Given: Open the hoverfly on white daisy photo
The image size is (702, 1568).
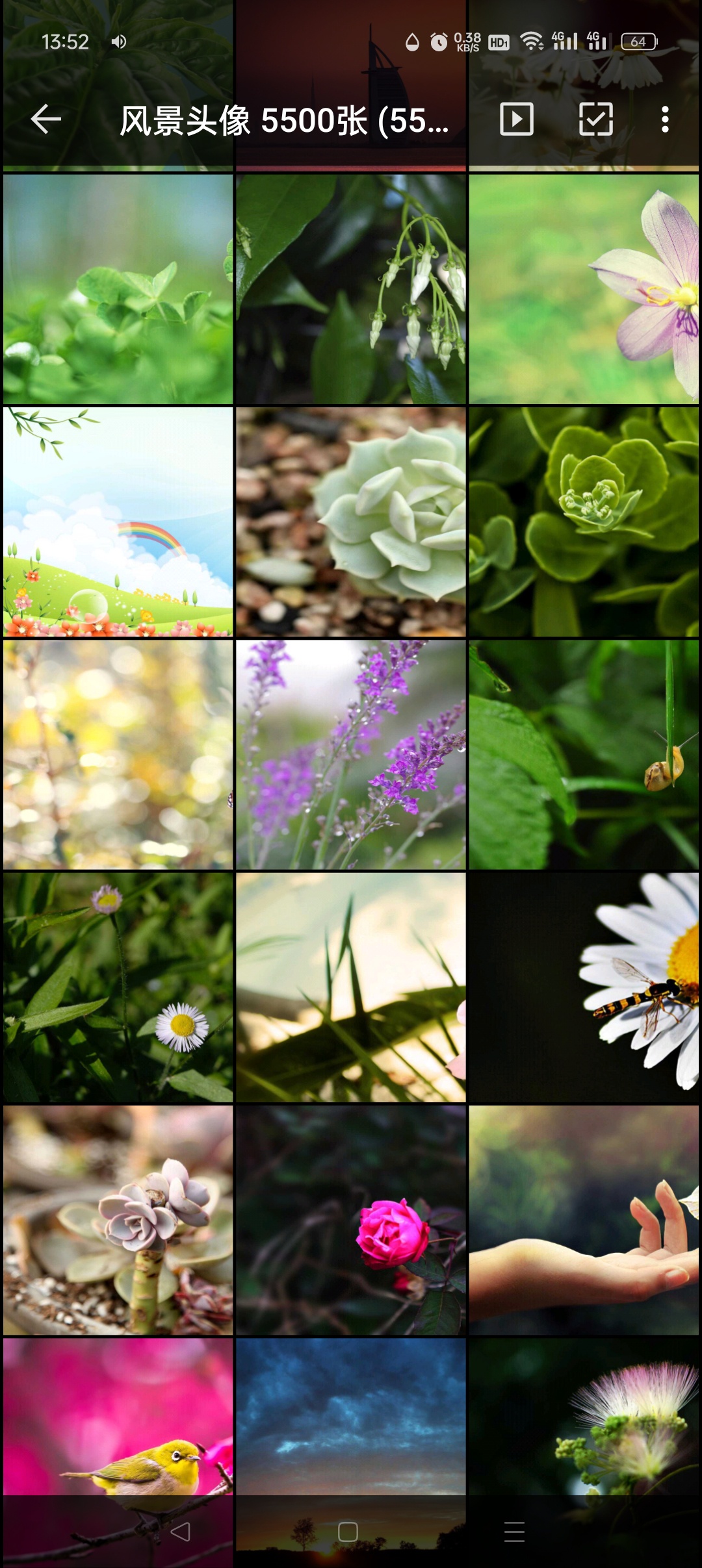Looking at the screenshot, I should coord(584,987).
